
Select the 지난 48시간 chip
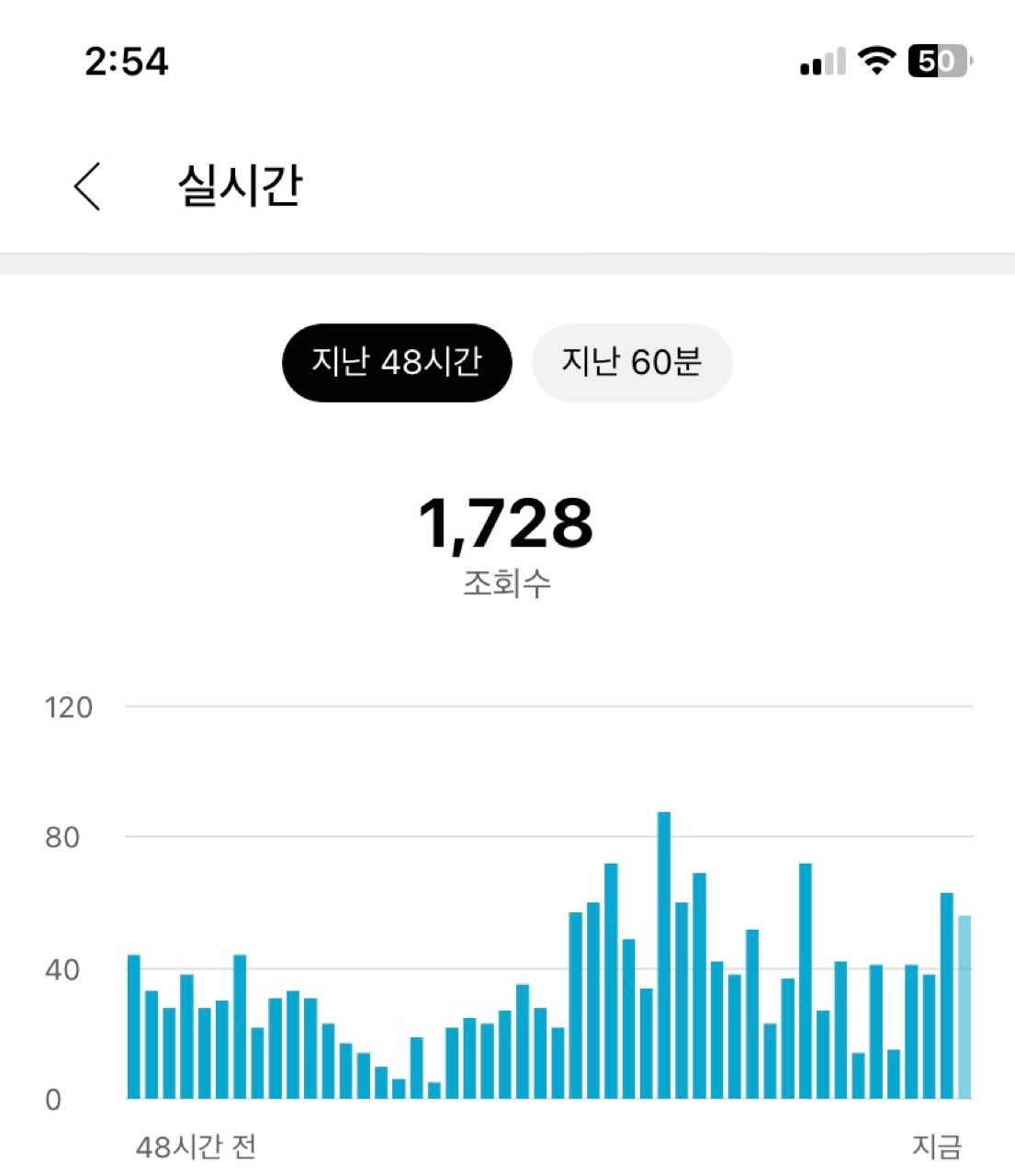click(396, 363)
